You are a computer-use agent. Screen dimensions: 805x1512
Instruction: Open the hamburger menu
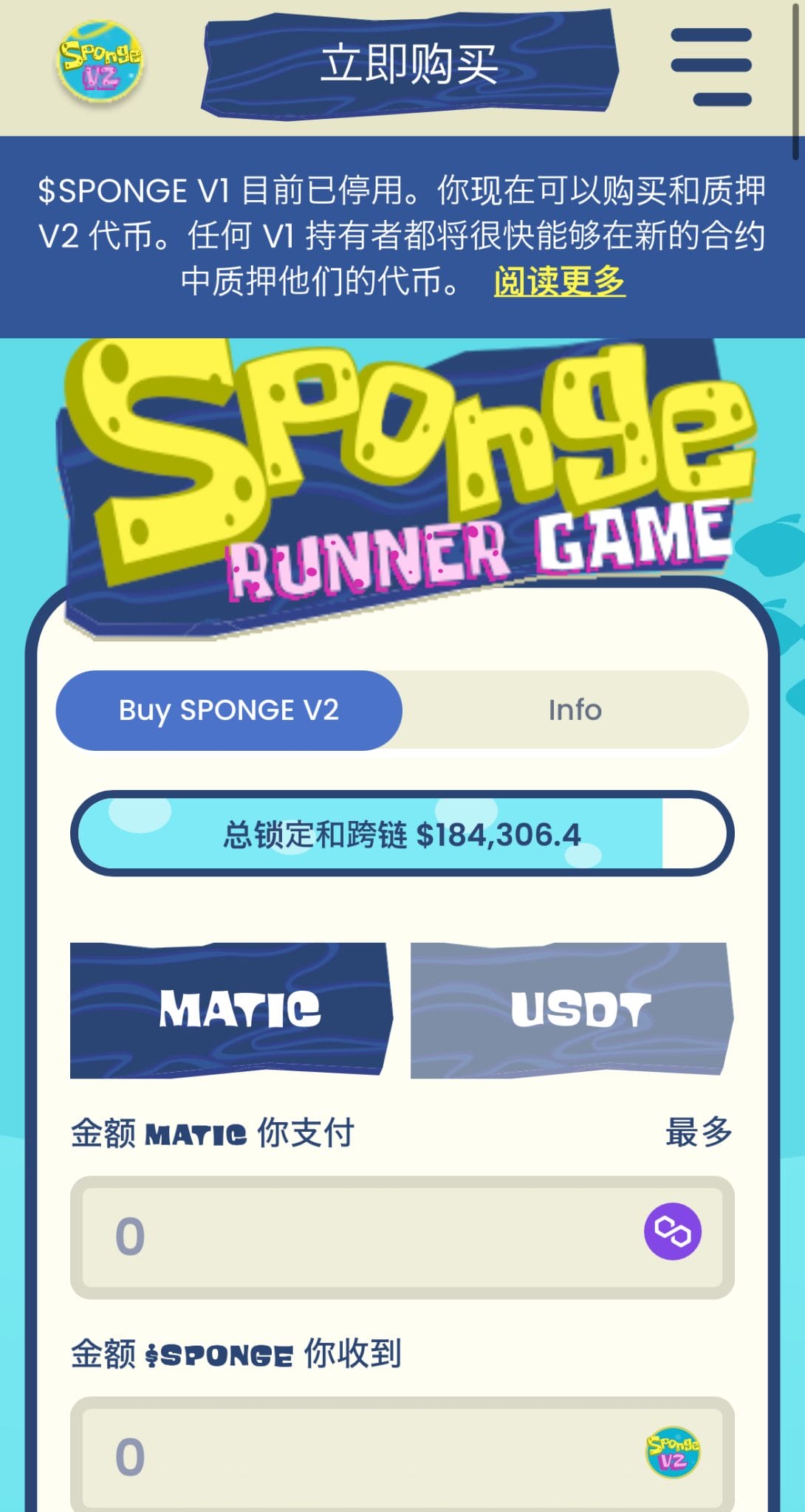pyautogui.click(x=710, y=66)
